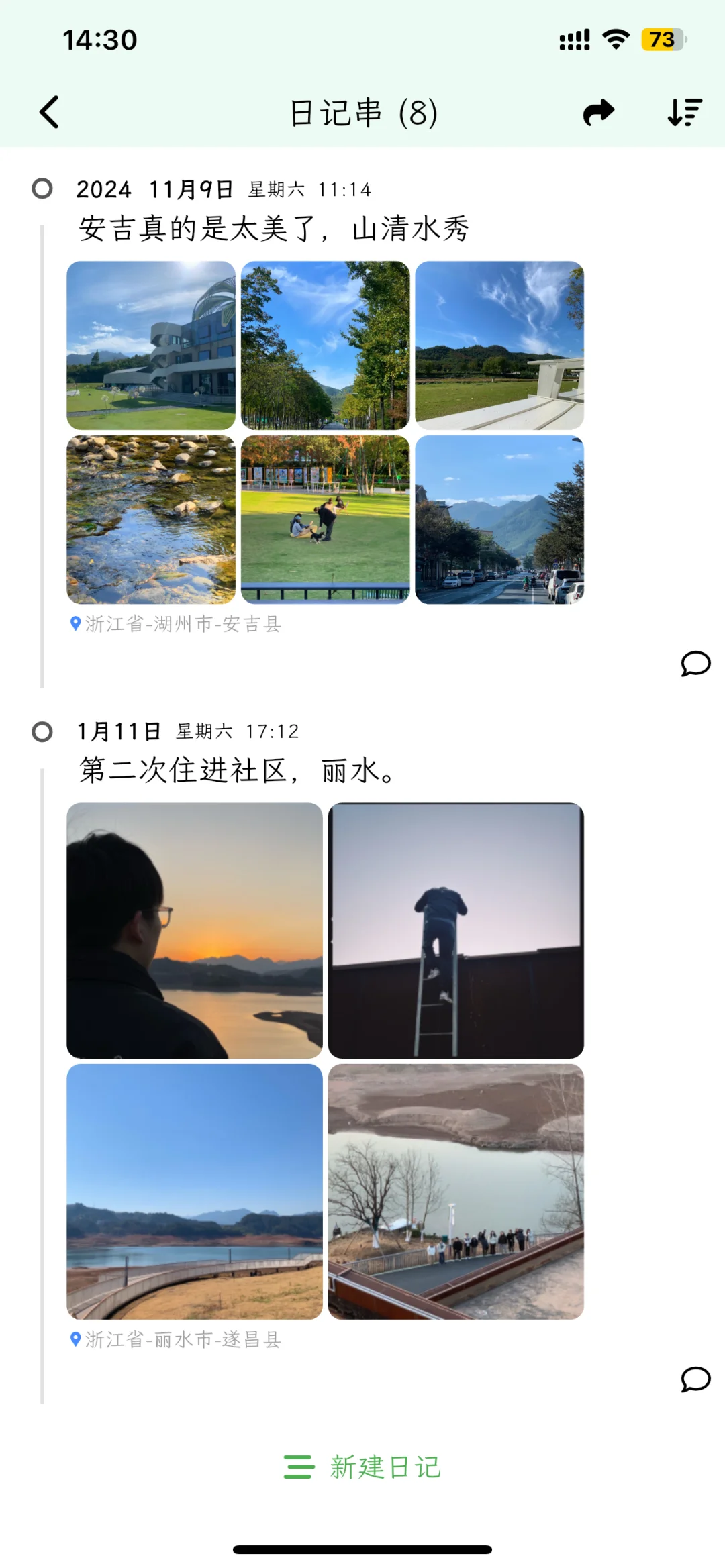This screenshot has width=725, height=1568.
Task: Open the sunset silhouette photo in Lishui entry
Action: click(195, 931)
